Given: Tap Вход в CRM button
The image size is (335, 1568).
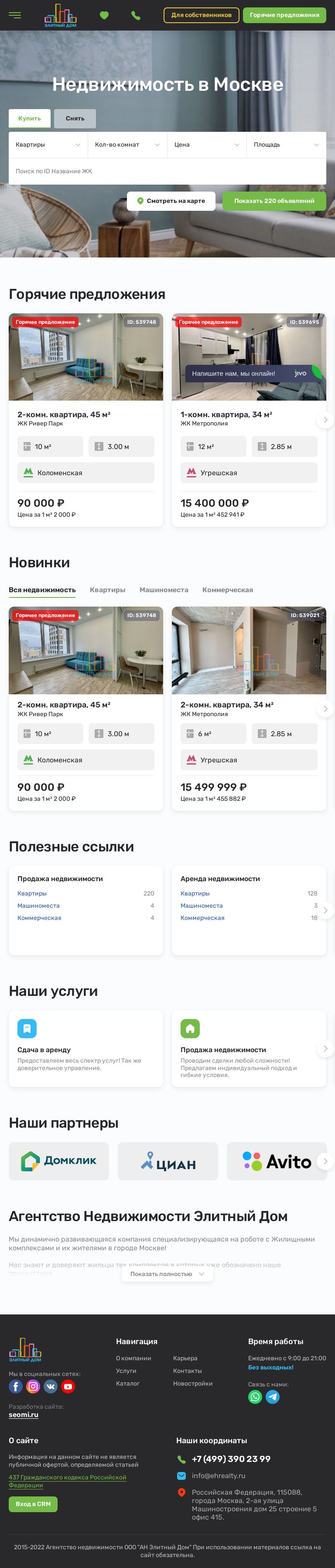Looking at the screenshot, I should pos(33,1503).
